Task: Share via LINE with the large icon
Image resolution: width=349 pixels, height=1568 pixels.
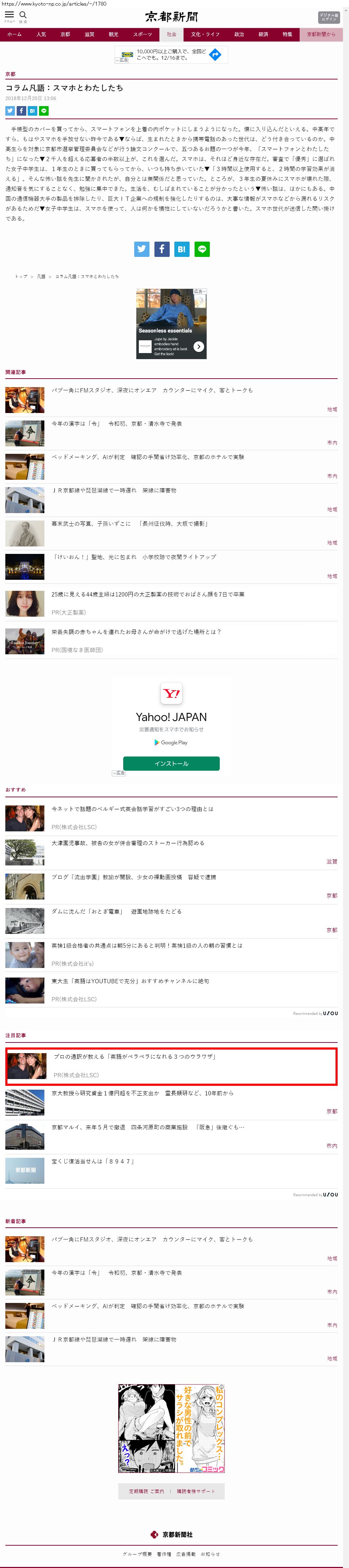Action: click(x=202, y=249)
